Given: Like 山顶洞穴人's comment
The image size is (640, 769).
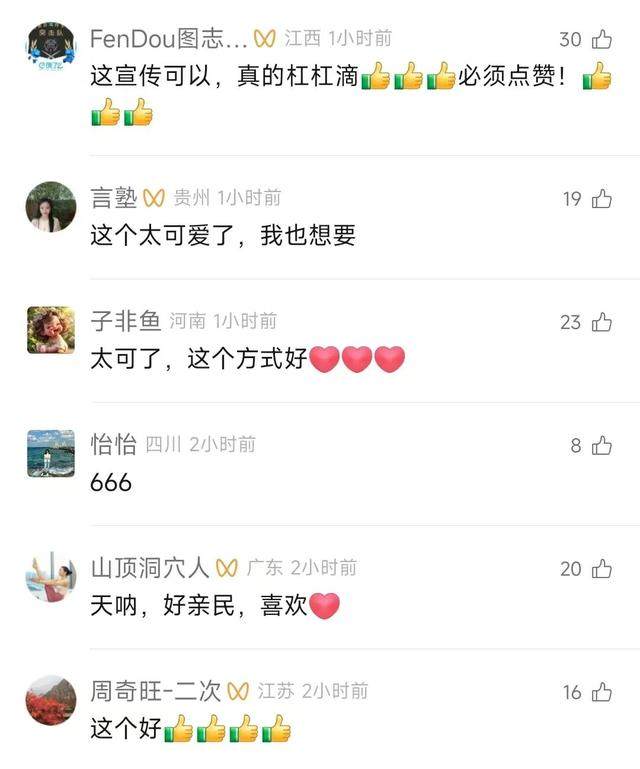Looking at the screenshot, I should pos(601,569).
